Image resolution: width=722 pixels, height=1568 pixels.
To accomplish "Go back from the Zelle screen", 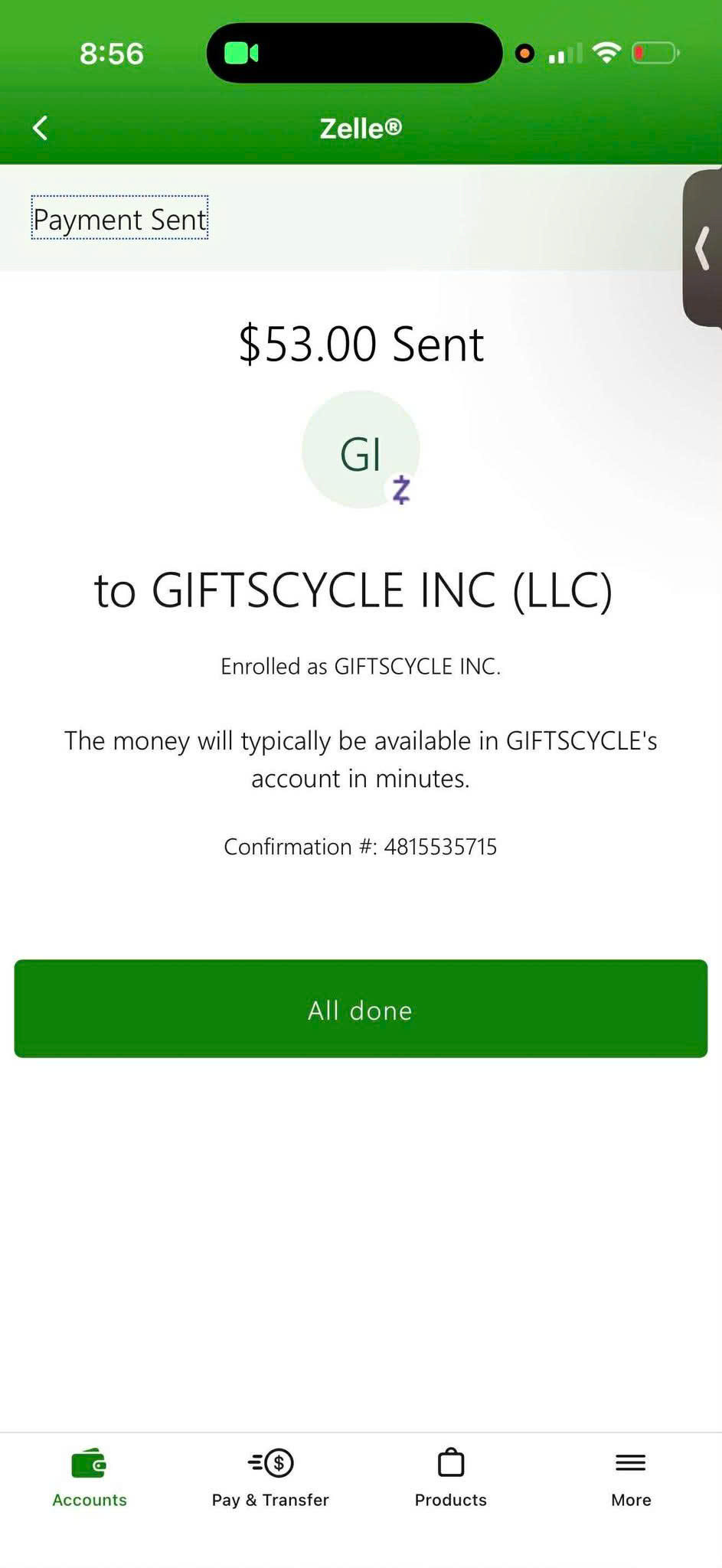I will [x=41, y=128].
